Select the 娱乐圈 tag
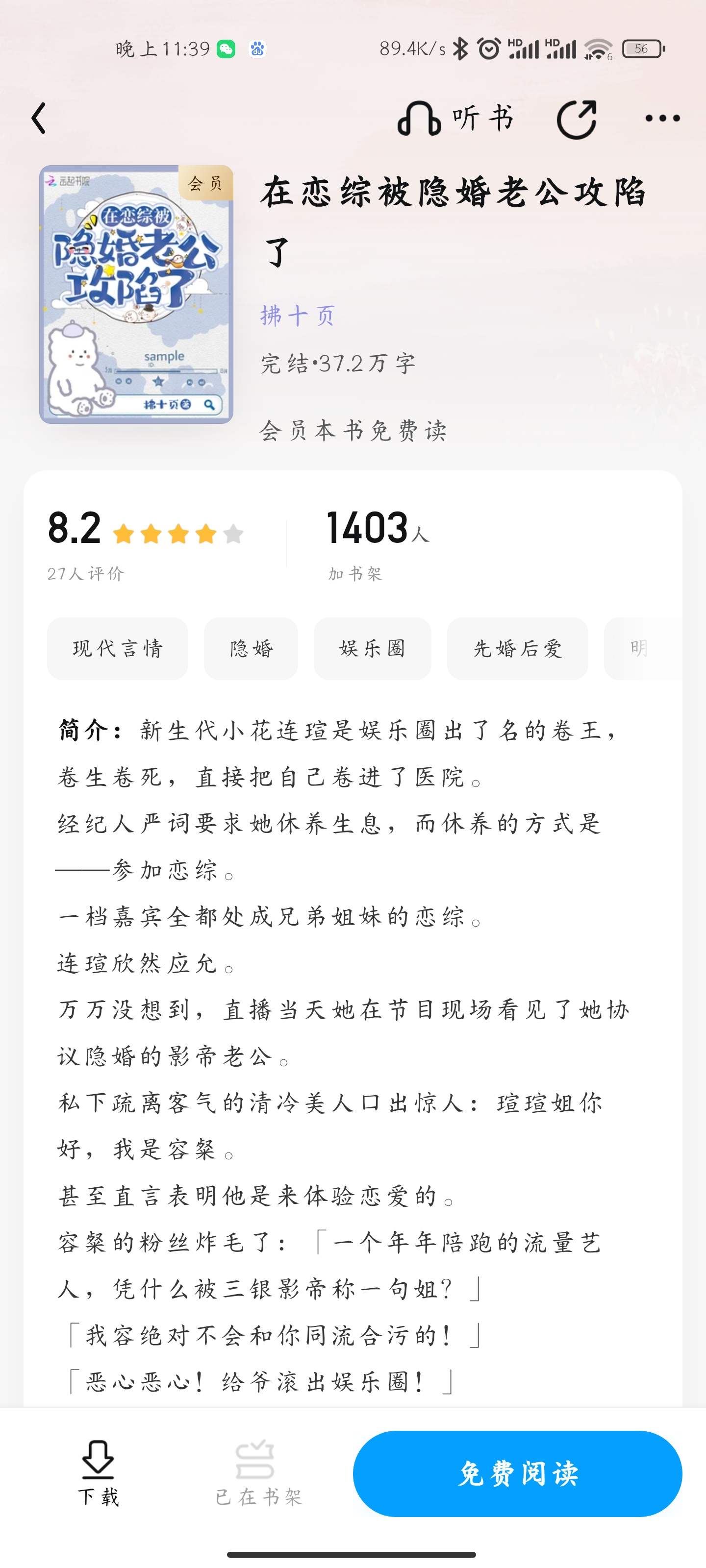Image resolution: width=706 pixels, height=1568 pixels. pyautogui.click(x=372, y=648)
